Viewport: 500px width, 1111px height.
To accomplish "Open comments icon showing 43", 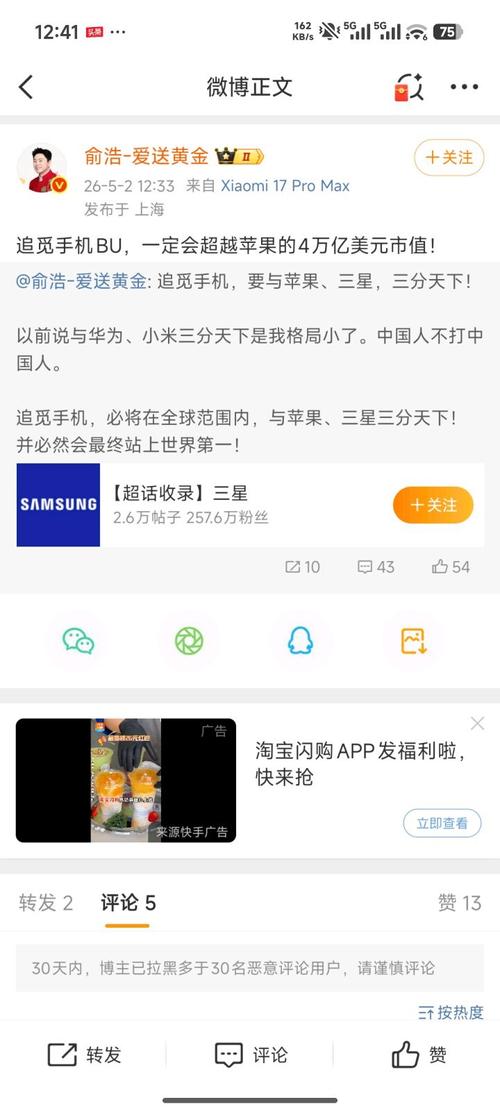I will (x=376, y=567).
